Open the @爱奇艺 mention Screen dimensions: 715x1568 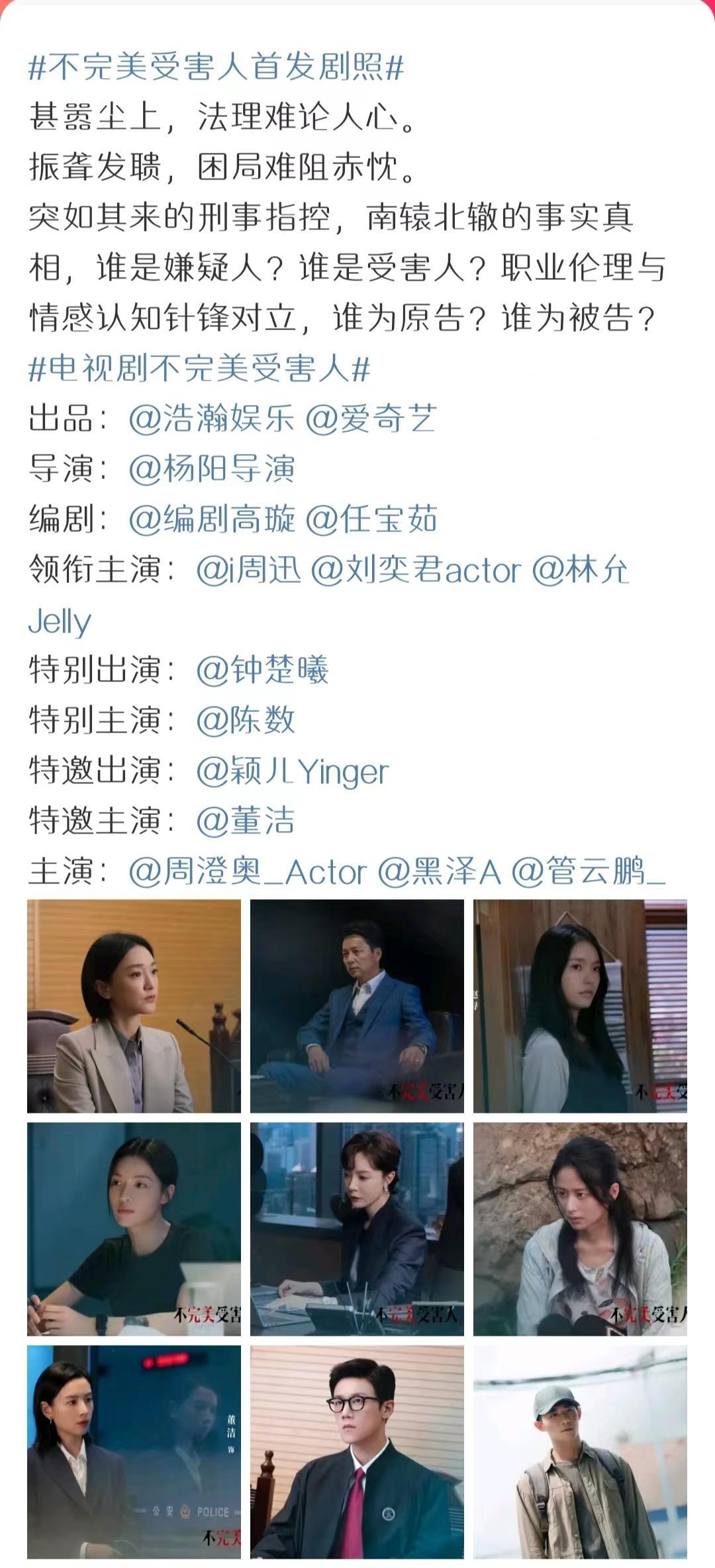371,419
